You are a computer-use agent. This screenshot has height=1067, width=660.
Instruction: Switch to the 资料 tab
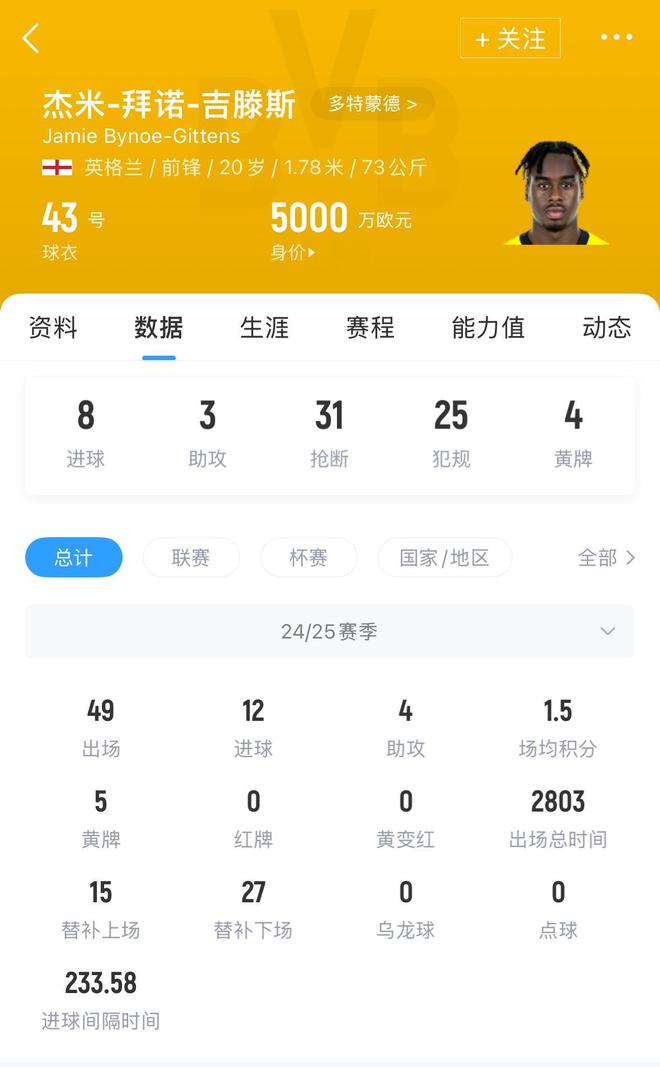pyautogui.click(x=53, y=327)
